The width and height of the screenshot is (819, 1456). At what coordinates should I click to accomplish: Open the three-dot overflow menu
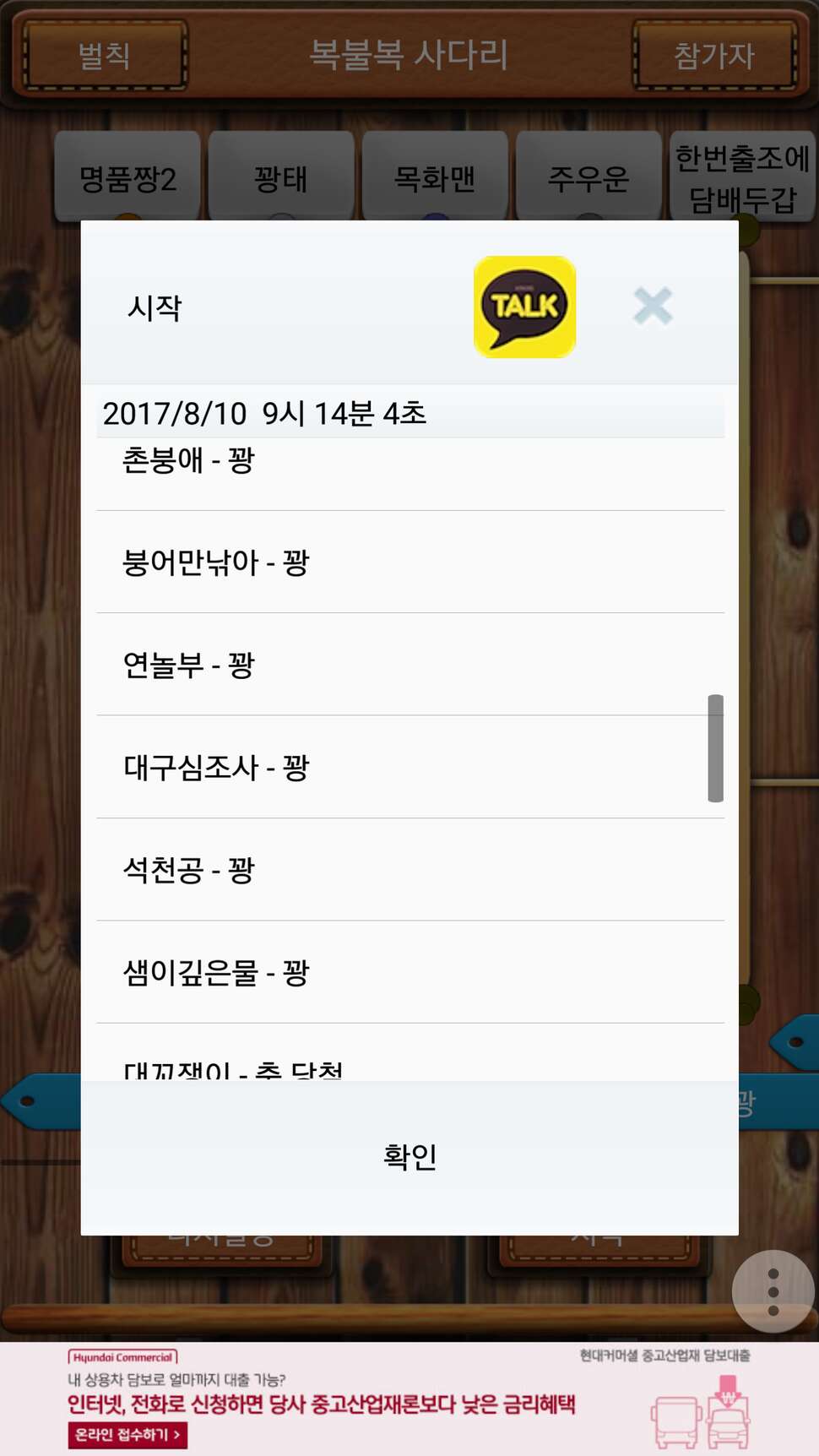tap(773, 1291)
